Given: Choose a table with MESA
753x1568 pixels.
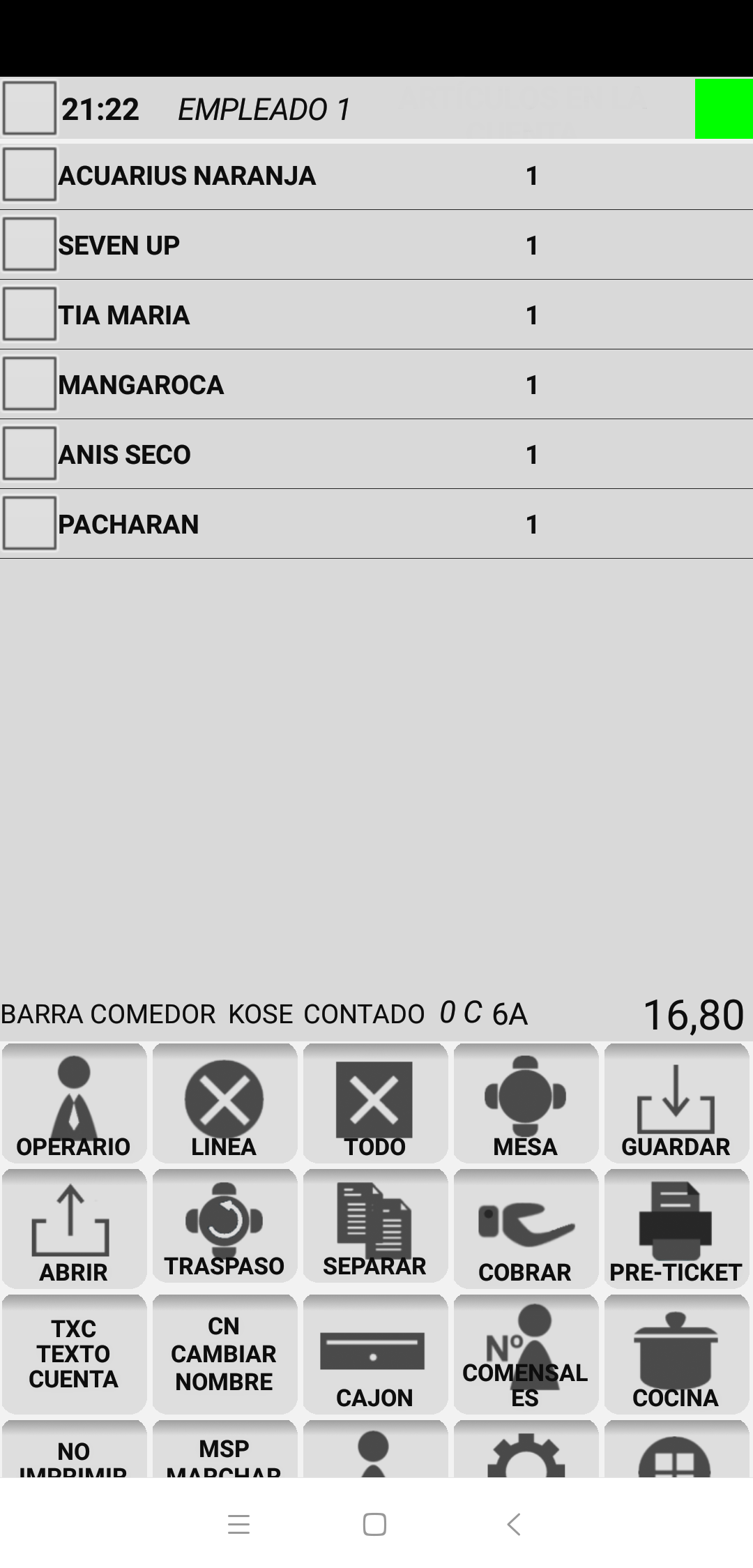Looking at the screenshot, I should coord(526,1103).
